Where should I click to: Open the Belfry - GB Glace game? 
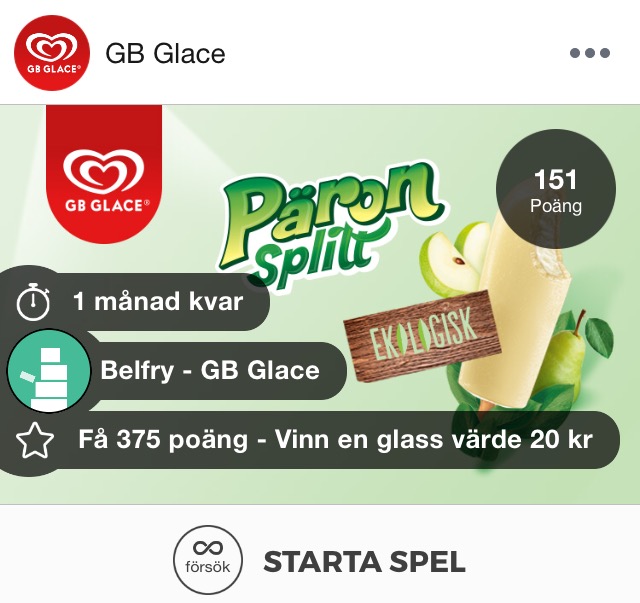click(x=209, y=370)
